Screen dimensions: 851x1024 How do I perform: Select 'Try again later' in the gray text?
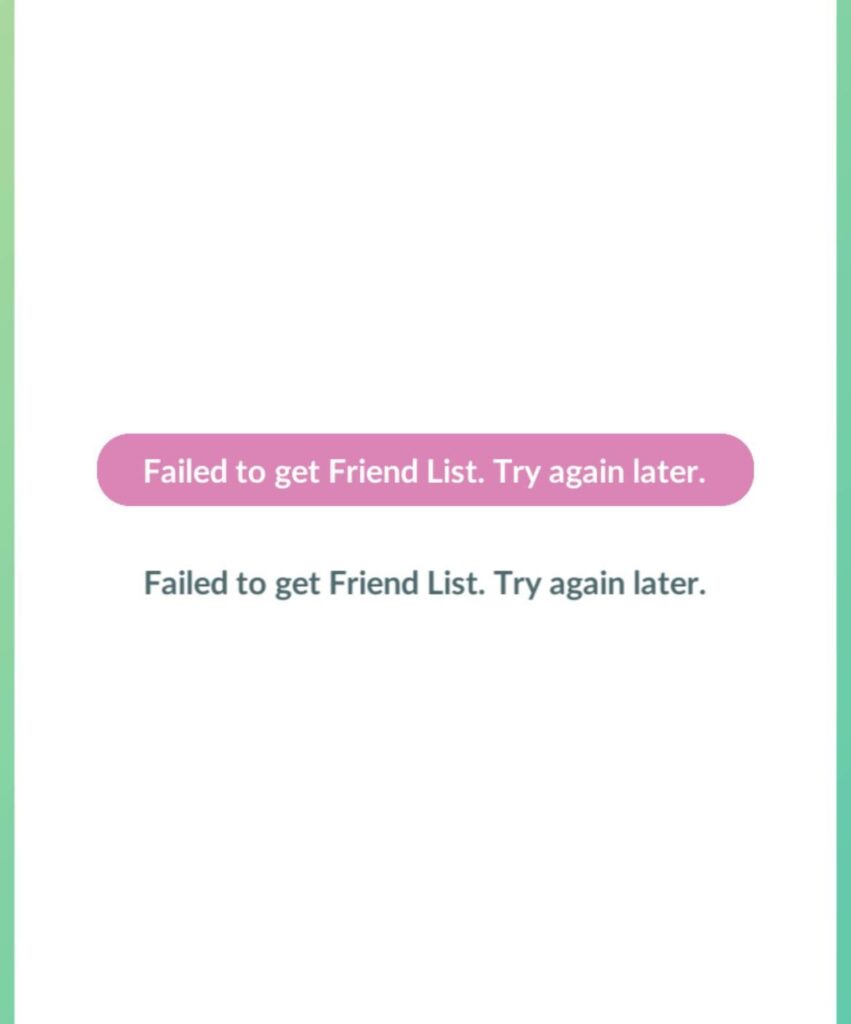click(603, 583)
